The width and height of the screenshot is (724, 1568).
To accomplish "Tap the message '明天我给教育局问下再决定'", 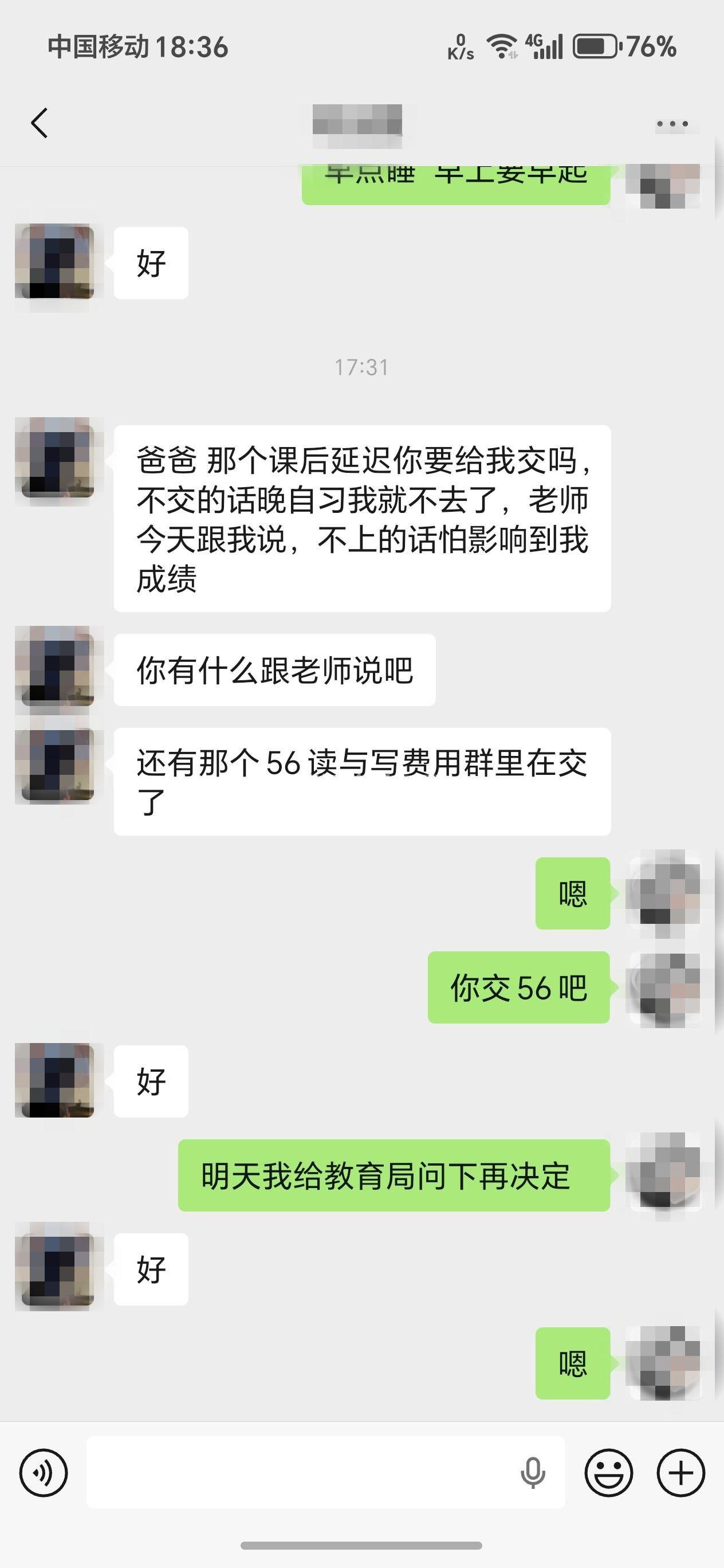I will [394, 1175].
